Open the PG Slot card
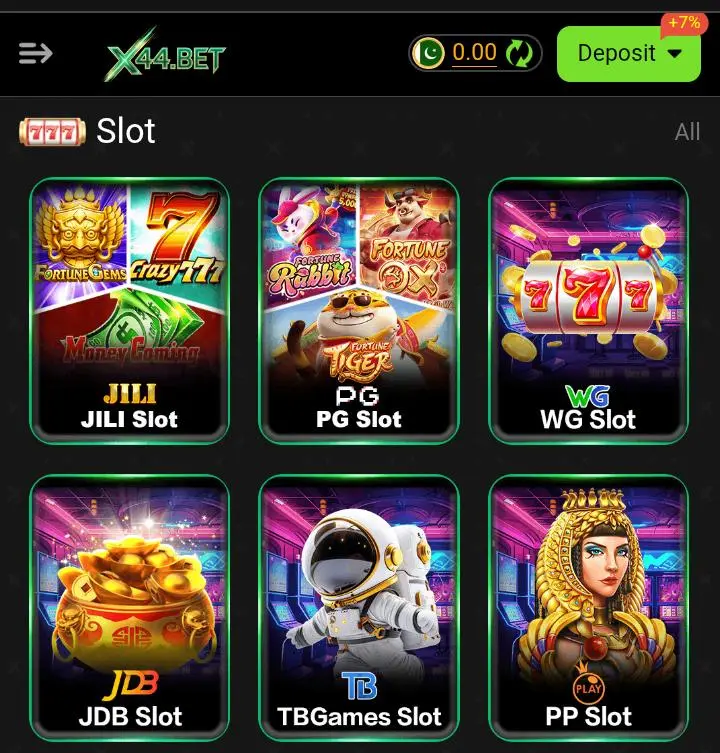Image resolution: width=720 pixels, height=753 pixels. tap(358, 310)
